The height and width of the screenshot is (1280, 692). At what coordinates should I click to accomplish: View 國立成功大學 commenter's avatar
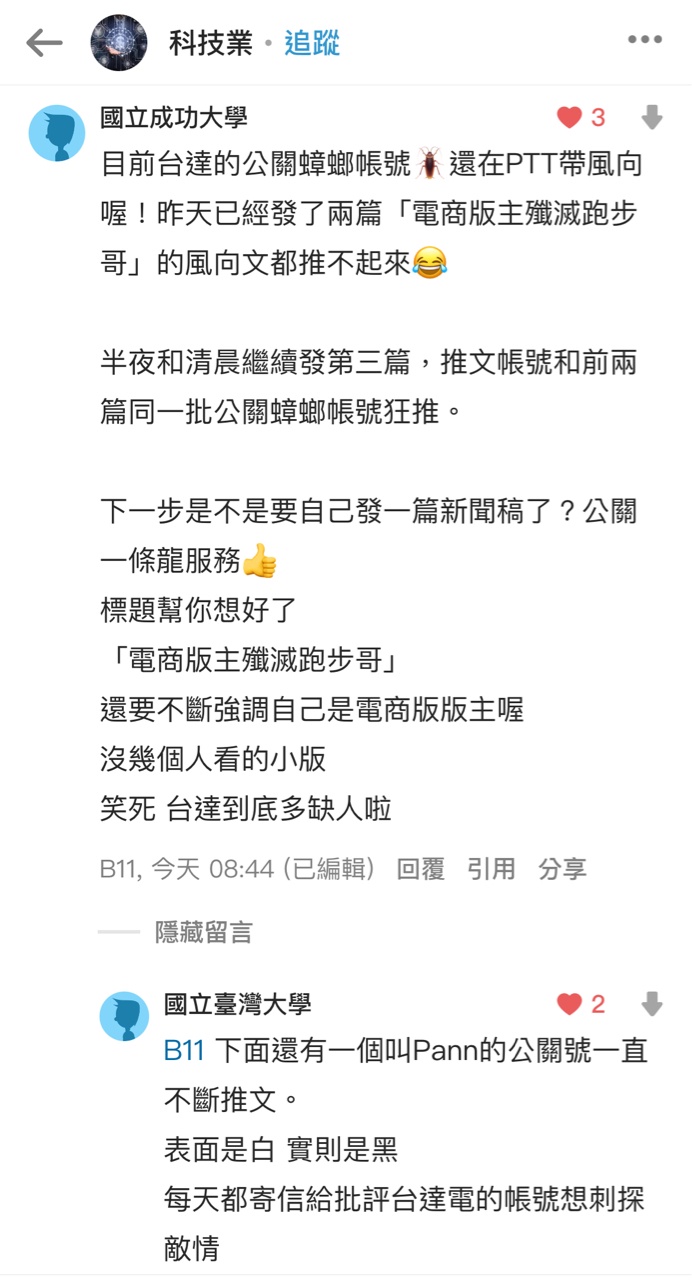tap(56, 133)
